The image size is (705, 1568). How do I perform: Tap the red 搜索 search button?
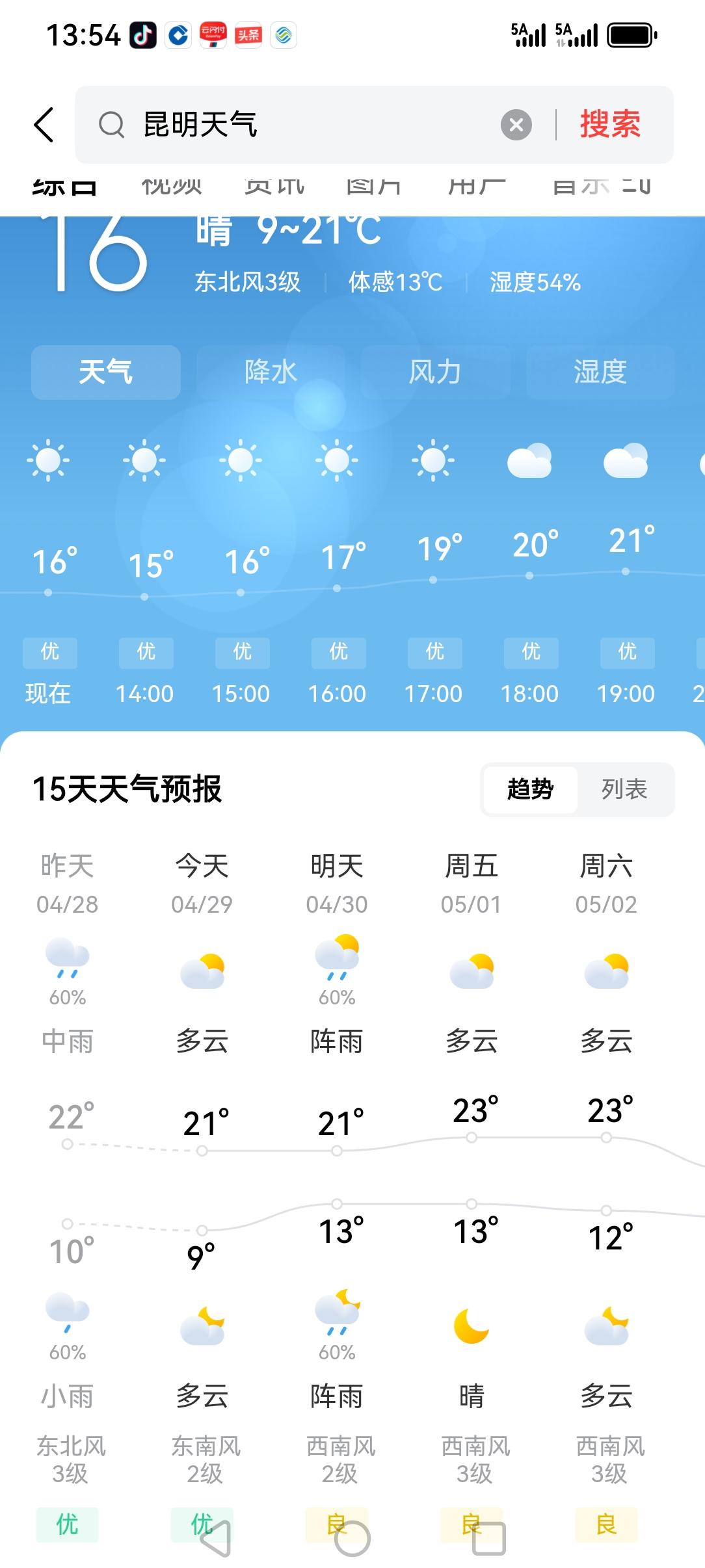coord(609,124)
